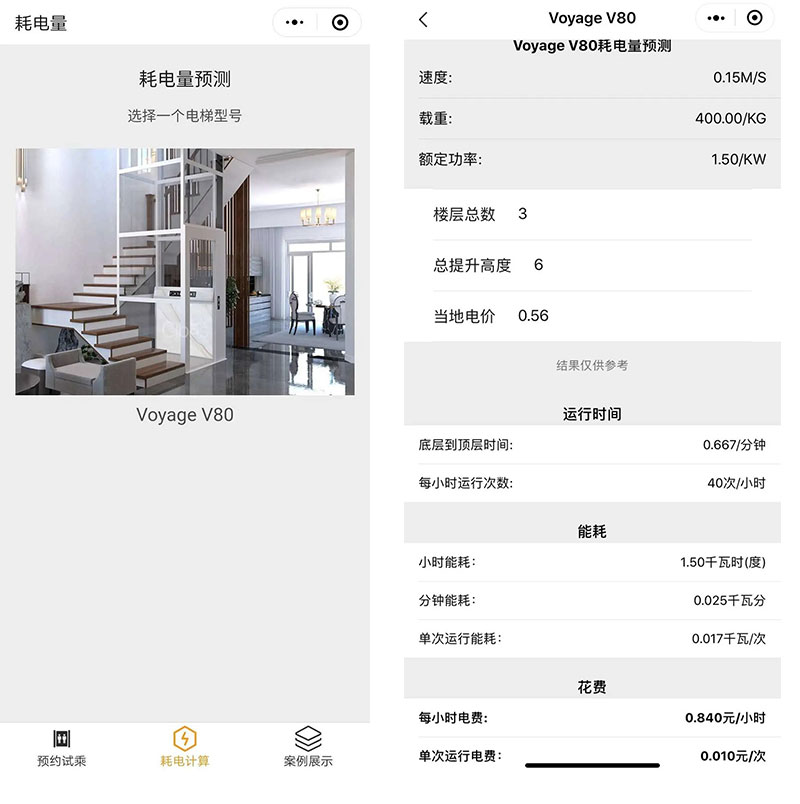Open the more menu on the Voyage V80 page

coord(716,19)
